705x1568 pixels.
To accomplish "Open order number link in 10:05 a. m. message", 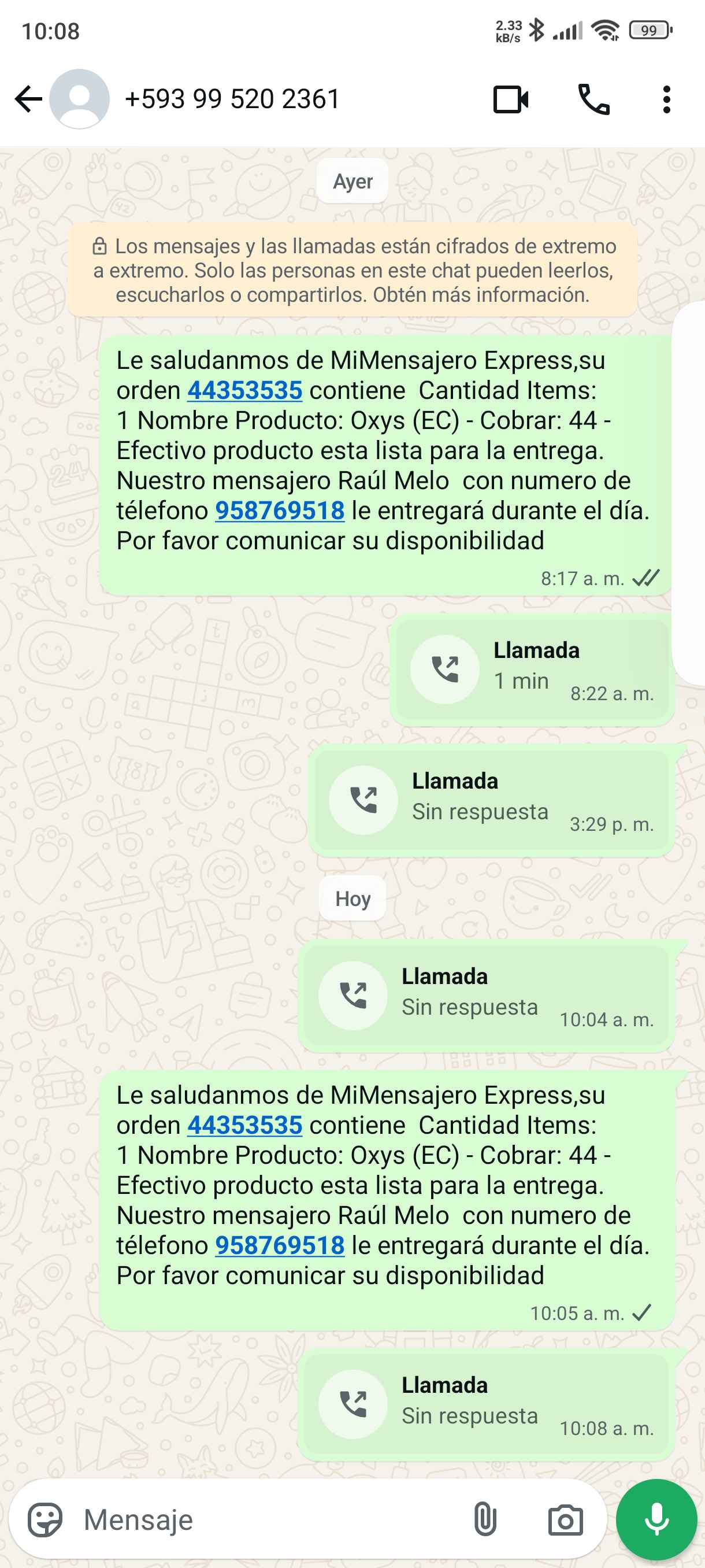I will pyautogui.click(x=244, y=1126).
